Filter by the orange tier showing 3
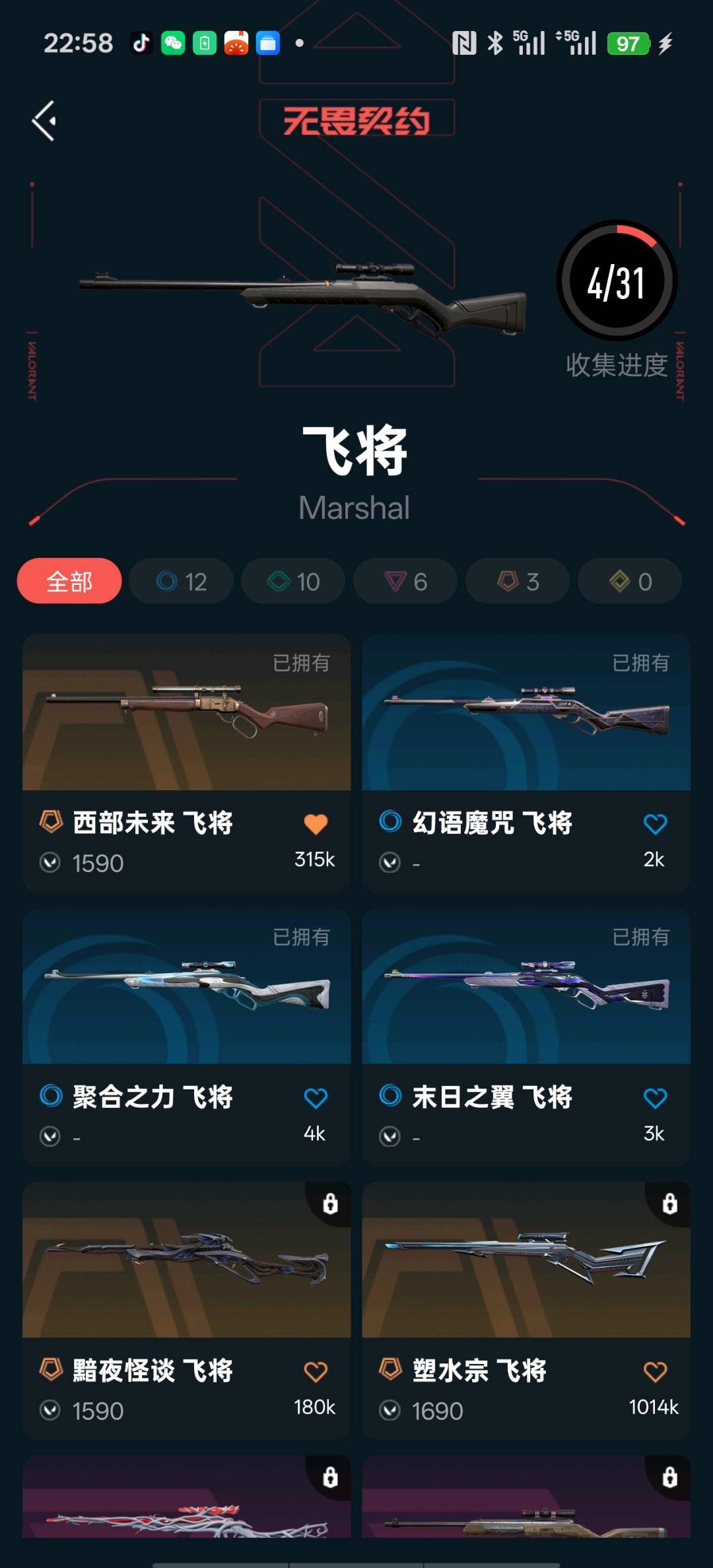 518,581
